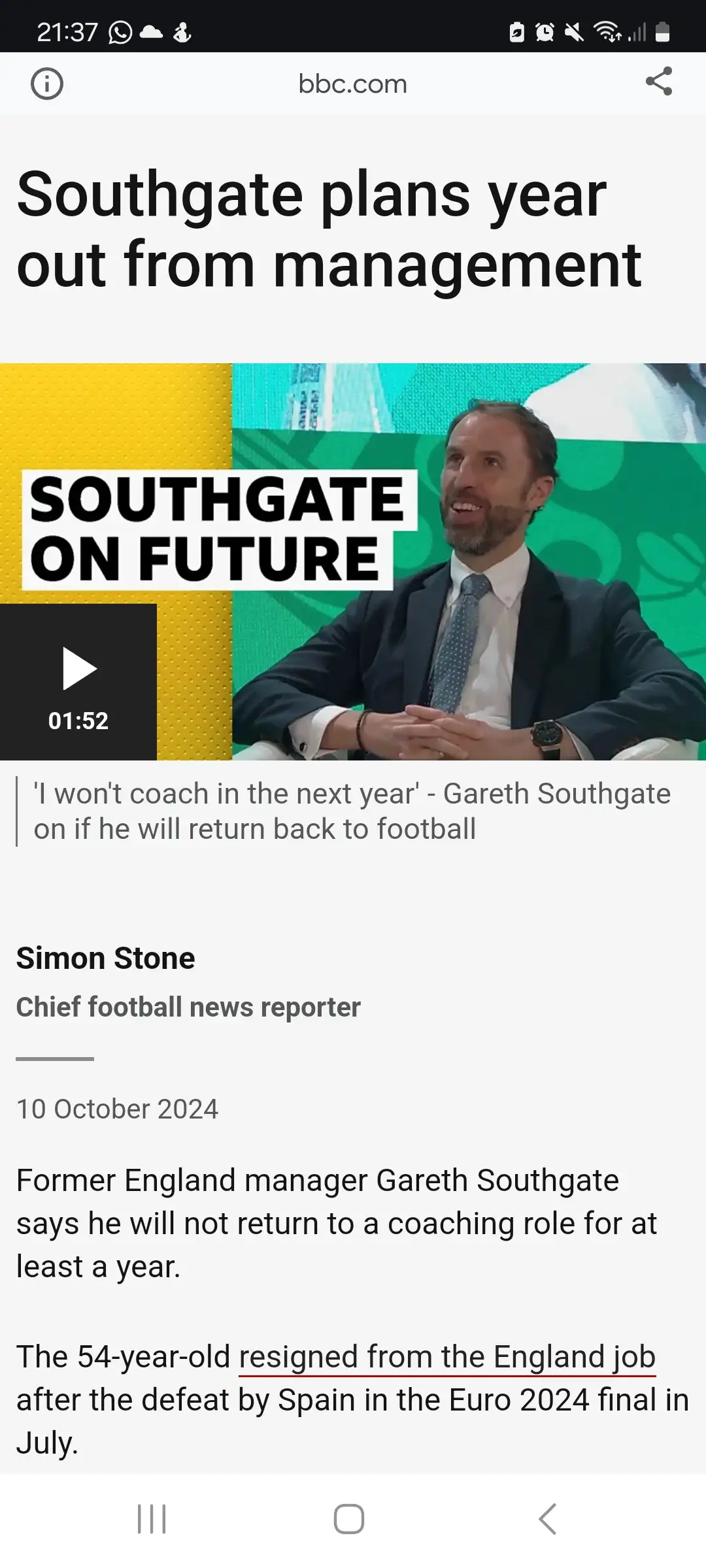Open 'resigned from the England job' link
This screenshot has width=706, height=1568.
pyautogui.click(x=446, y=1357)
